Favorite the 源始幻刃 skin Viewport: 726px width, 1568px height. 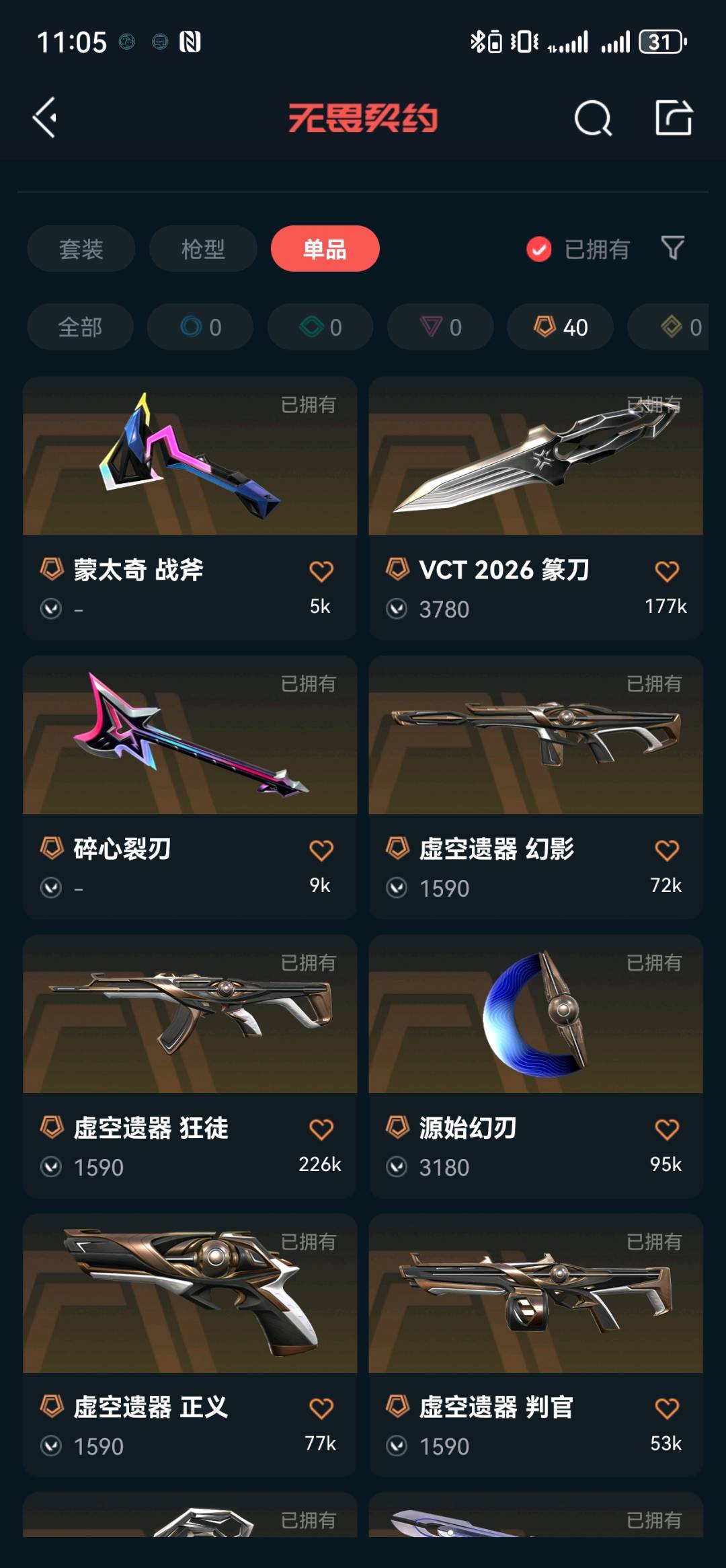coord(666,1129)
